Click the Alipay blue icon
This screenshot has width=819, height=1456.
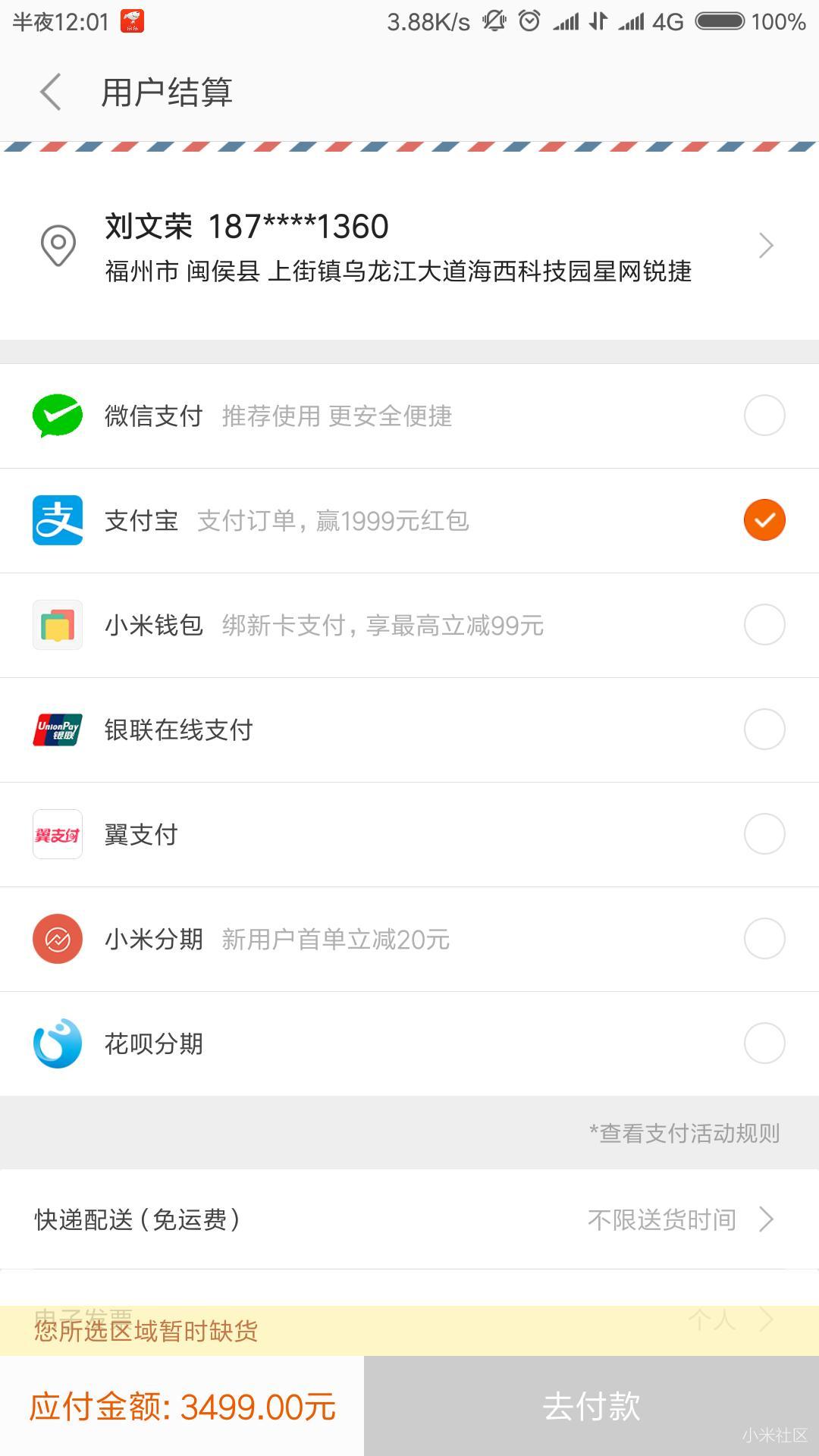pyautogui.click(x=57, y=520)
